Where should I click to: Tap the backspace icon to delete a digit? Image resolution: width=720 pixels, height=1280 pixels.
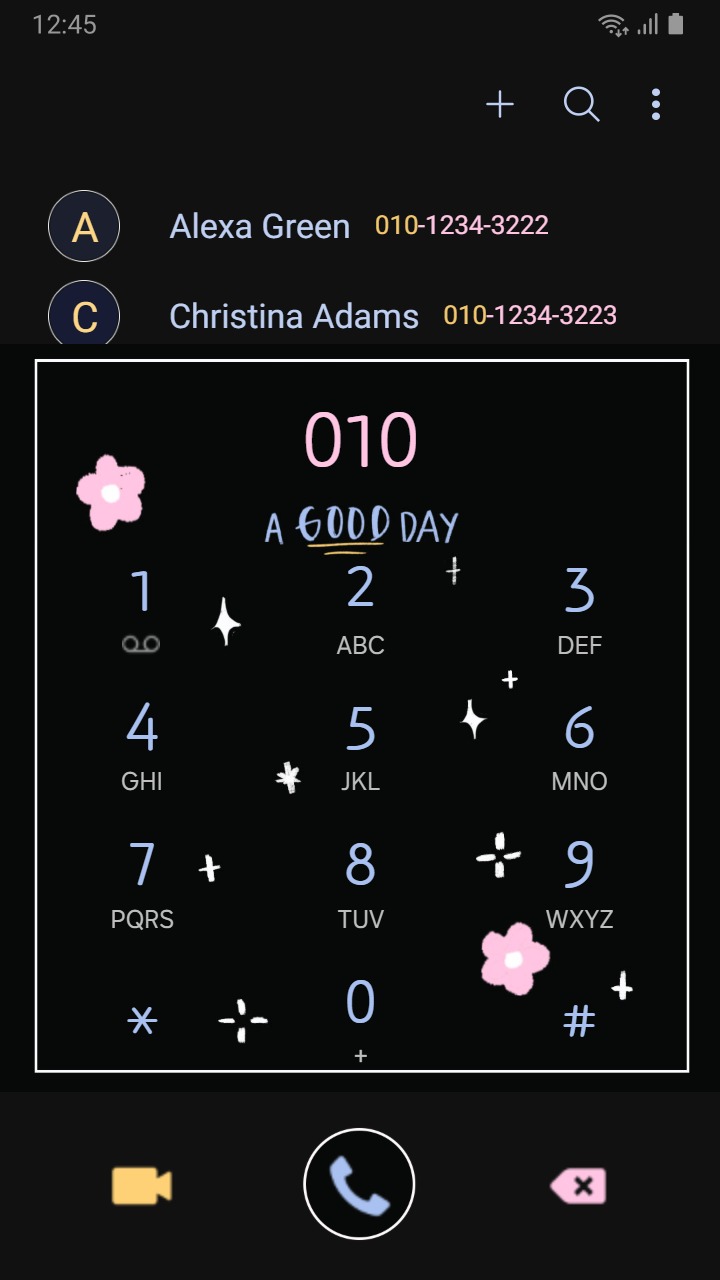[x=578, y=1185]
